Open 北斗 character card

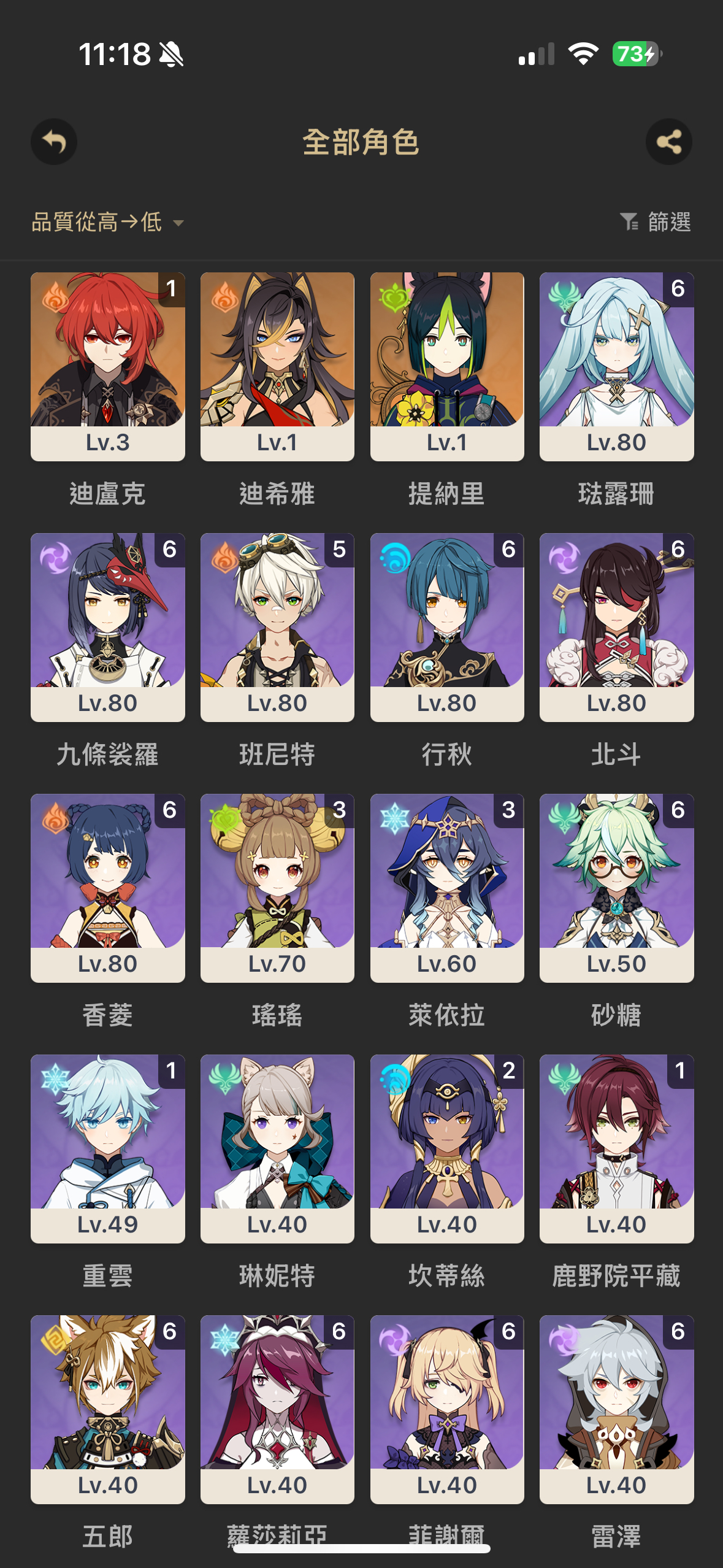click(x=616, y=627)
